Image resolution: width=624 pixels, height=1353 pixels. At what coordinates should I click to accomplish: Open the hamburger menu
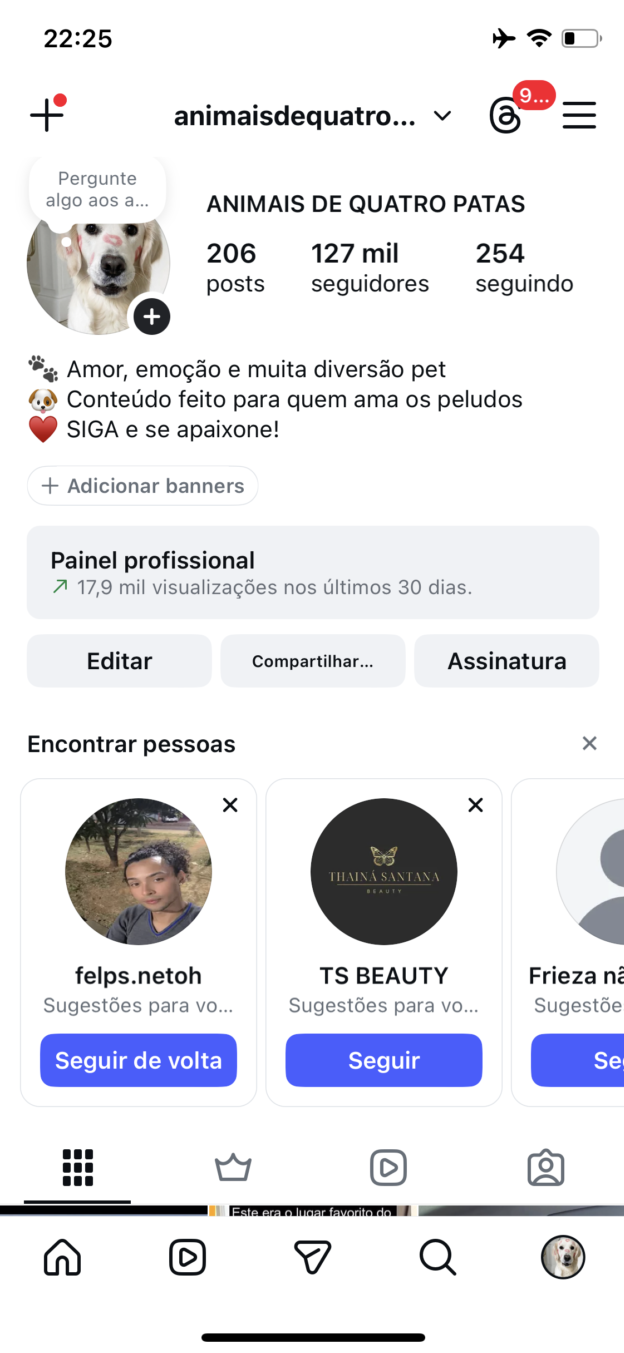(x=579, y=116)
